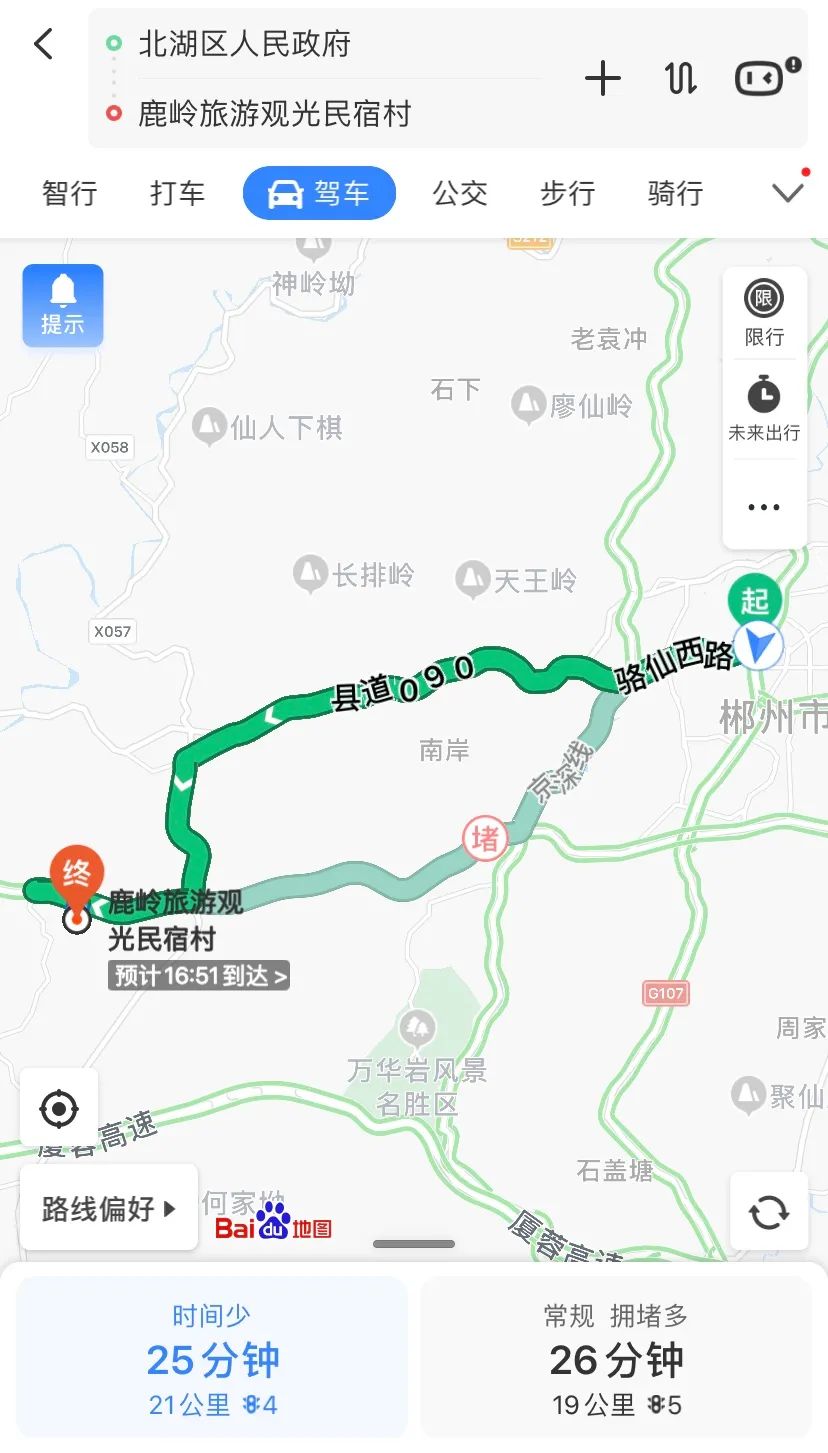Switch to the 智行 tab

(x=70, y=193)
